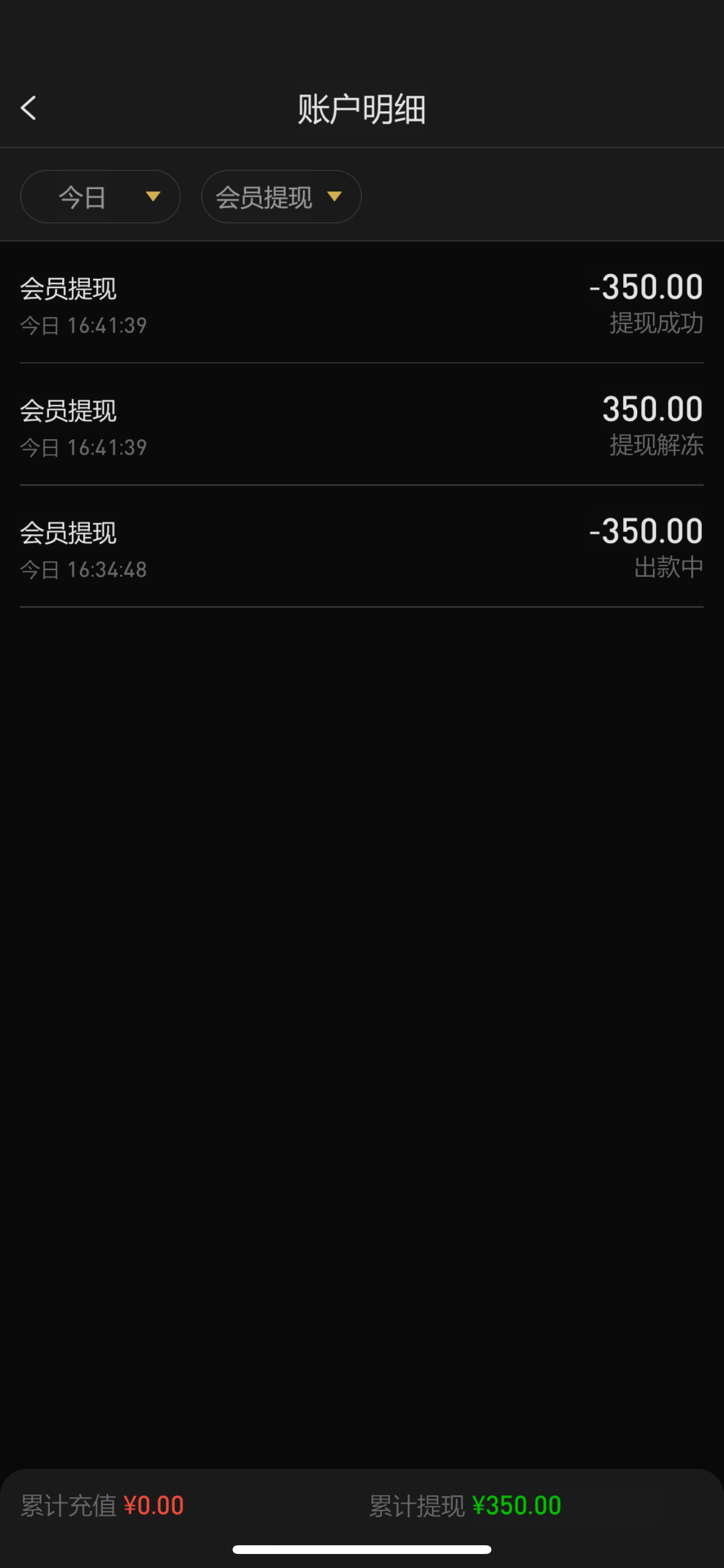Click timestamp 今日 16:41:39 on first record
Viewport: 724px width, 1568px height.
pos(83,325)
